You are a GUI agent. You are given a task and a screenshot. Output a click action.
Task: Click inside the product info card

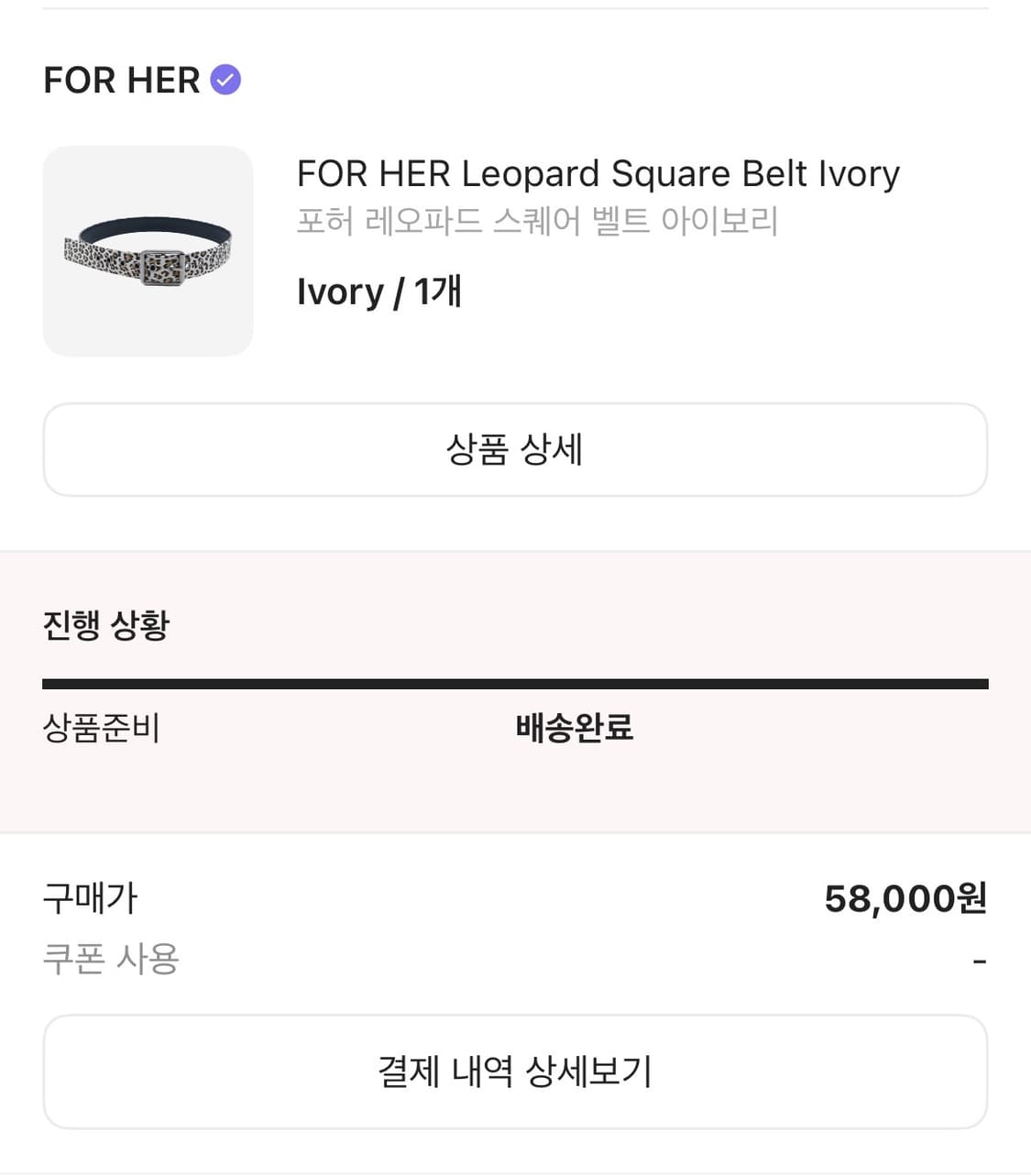coord(515,248)
